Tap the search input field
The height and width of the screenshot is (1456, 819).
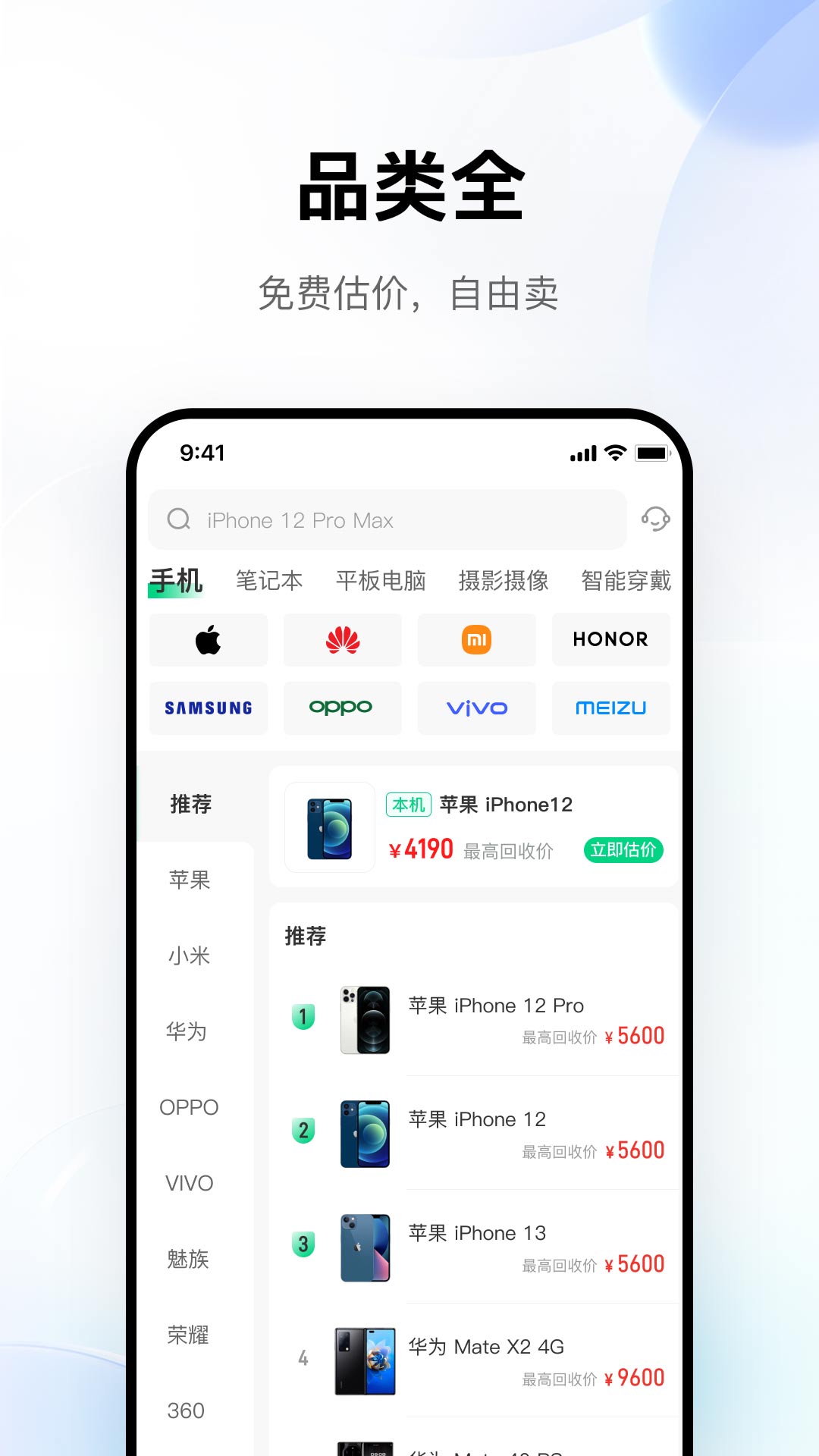(387, 519)
